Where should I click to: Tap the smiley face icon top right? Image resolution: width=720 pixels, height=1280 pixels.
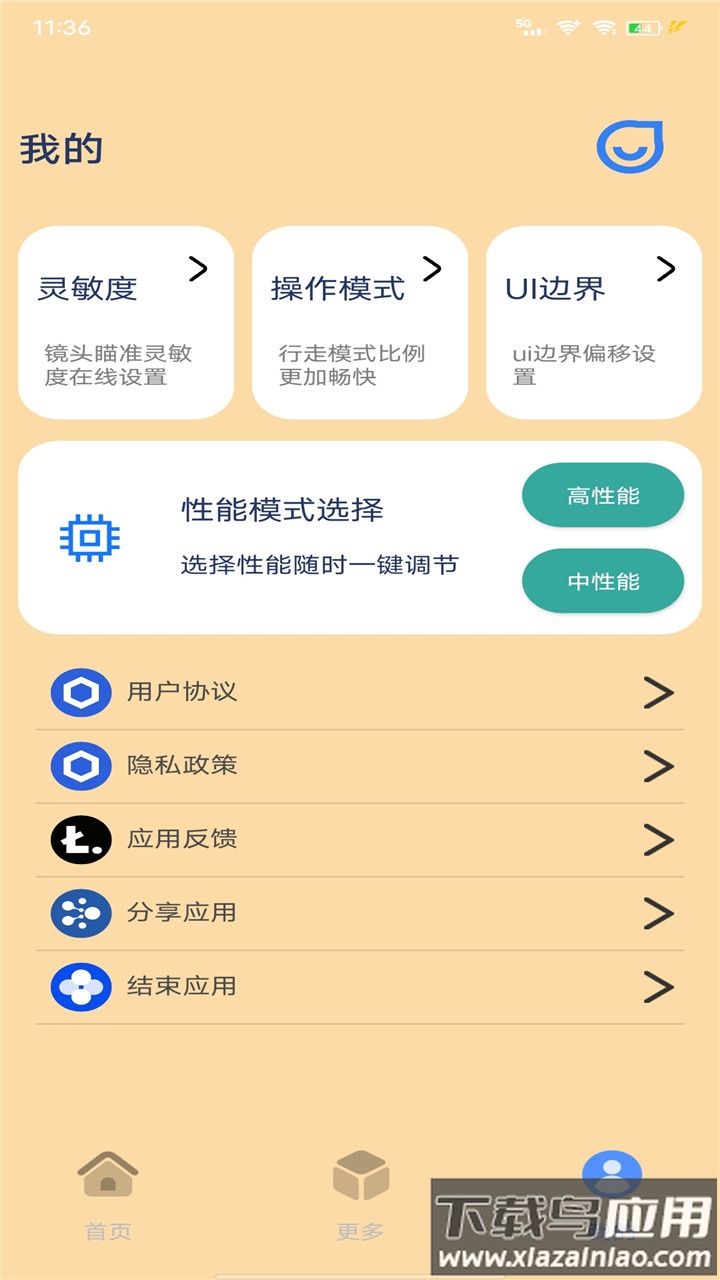point(630,146)
